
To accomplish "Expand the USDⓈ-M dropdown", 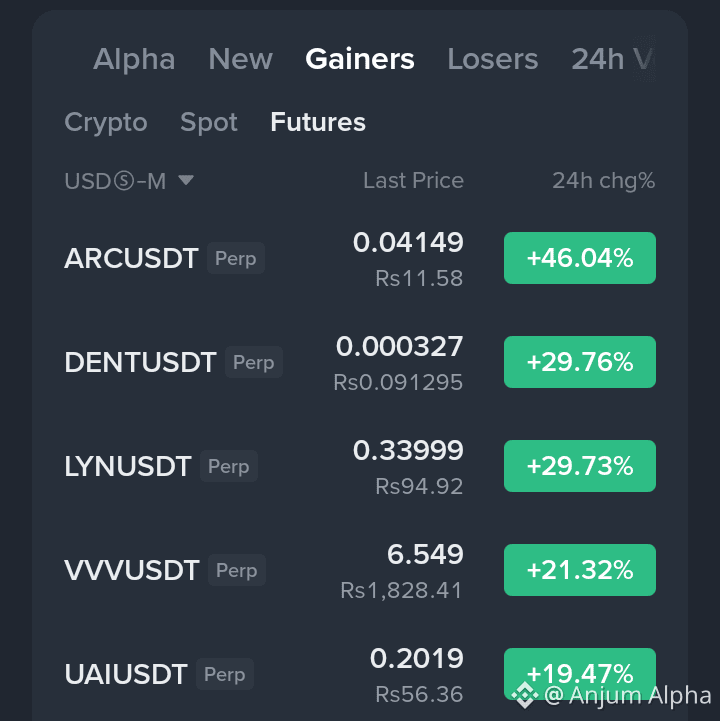I will (x=129, y=181).
